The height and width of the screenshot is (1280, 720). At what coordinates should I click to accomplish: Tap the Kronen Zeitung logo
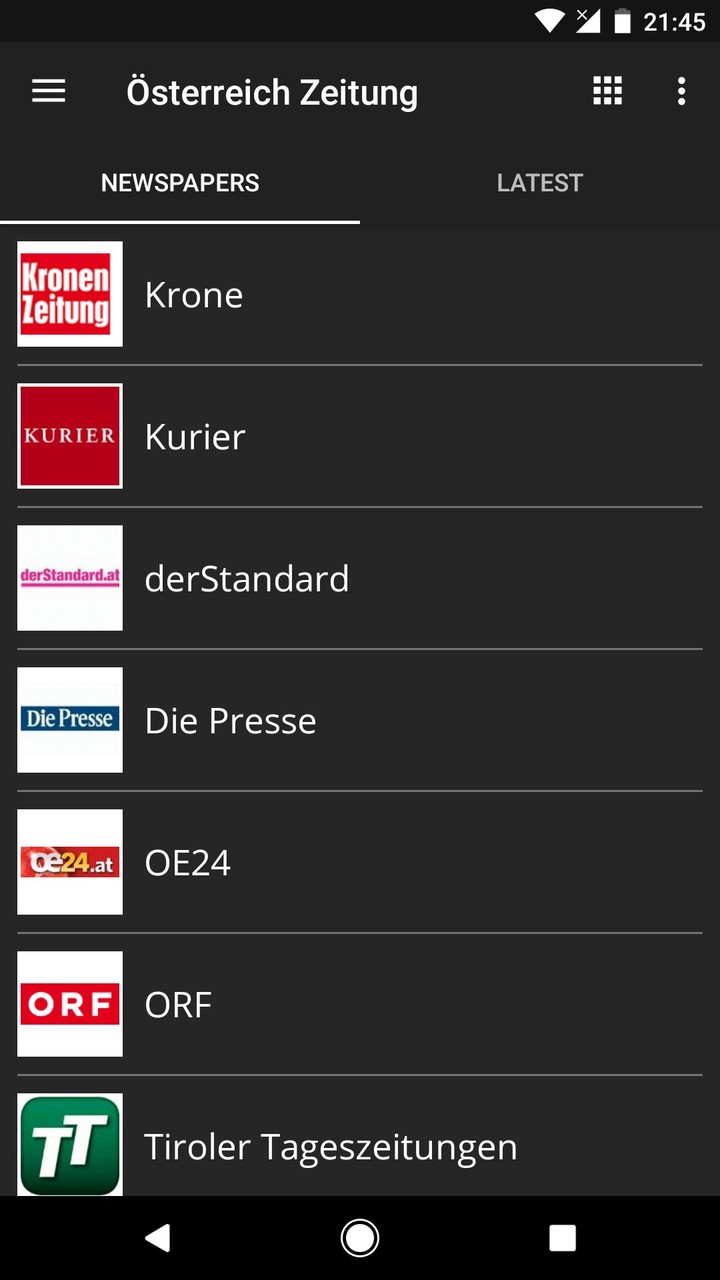(x=69, y=294)
